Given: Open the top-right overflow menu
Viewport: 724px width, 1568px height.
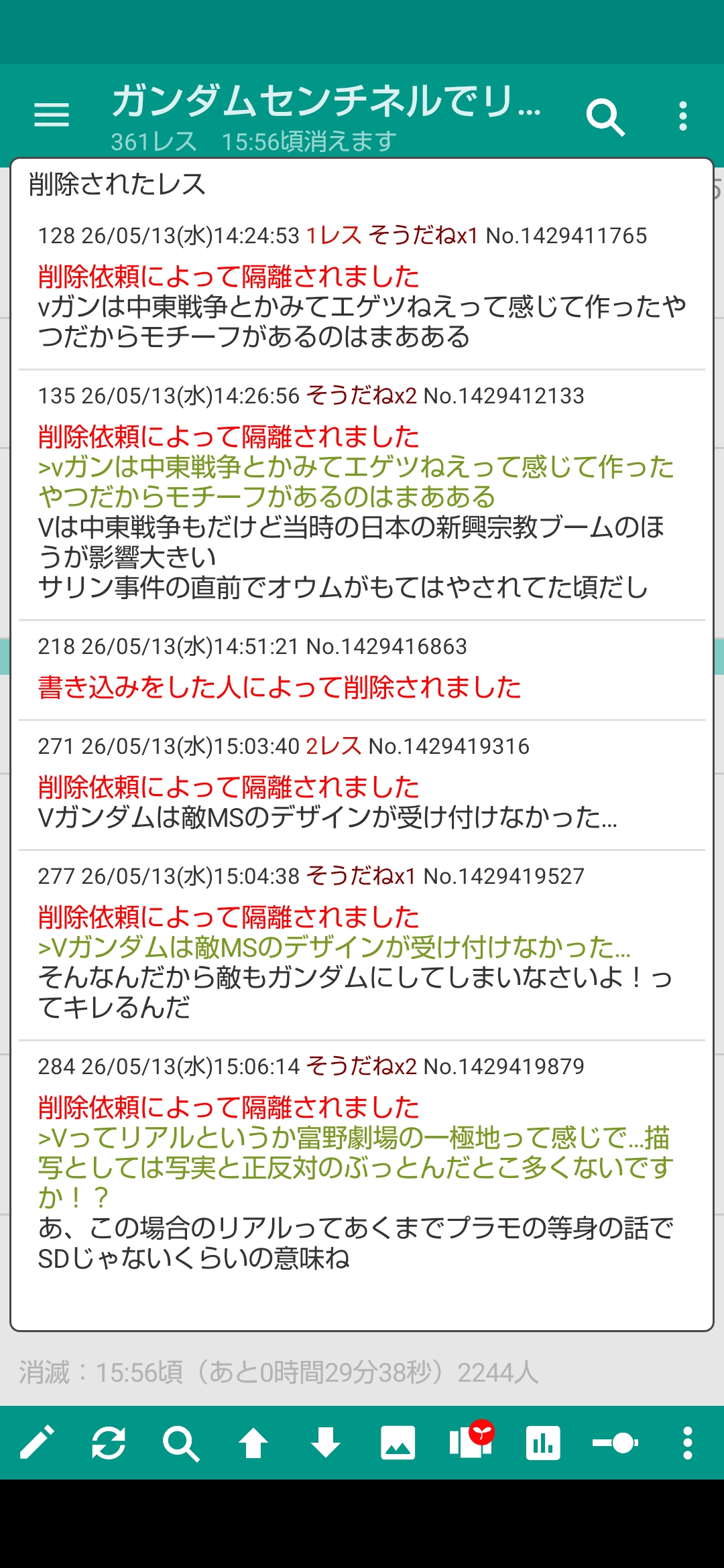Looking at the screenshot, I should [683, 116].
